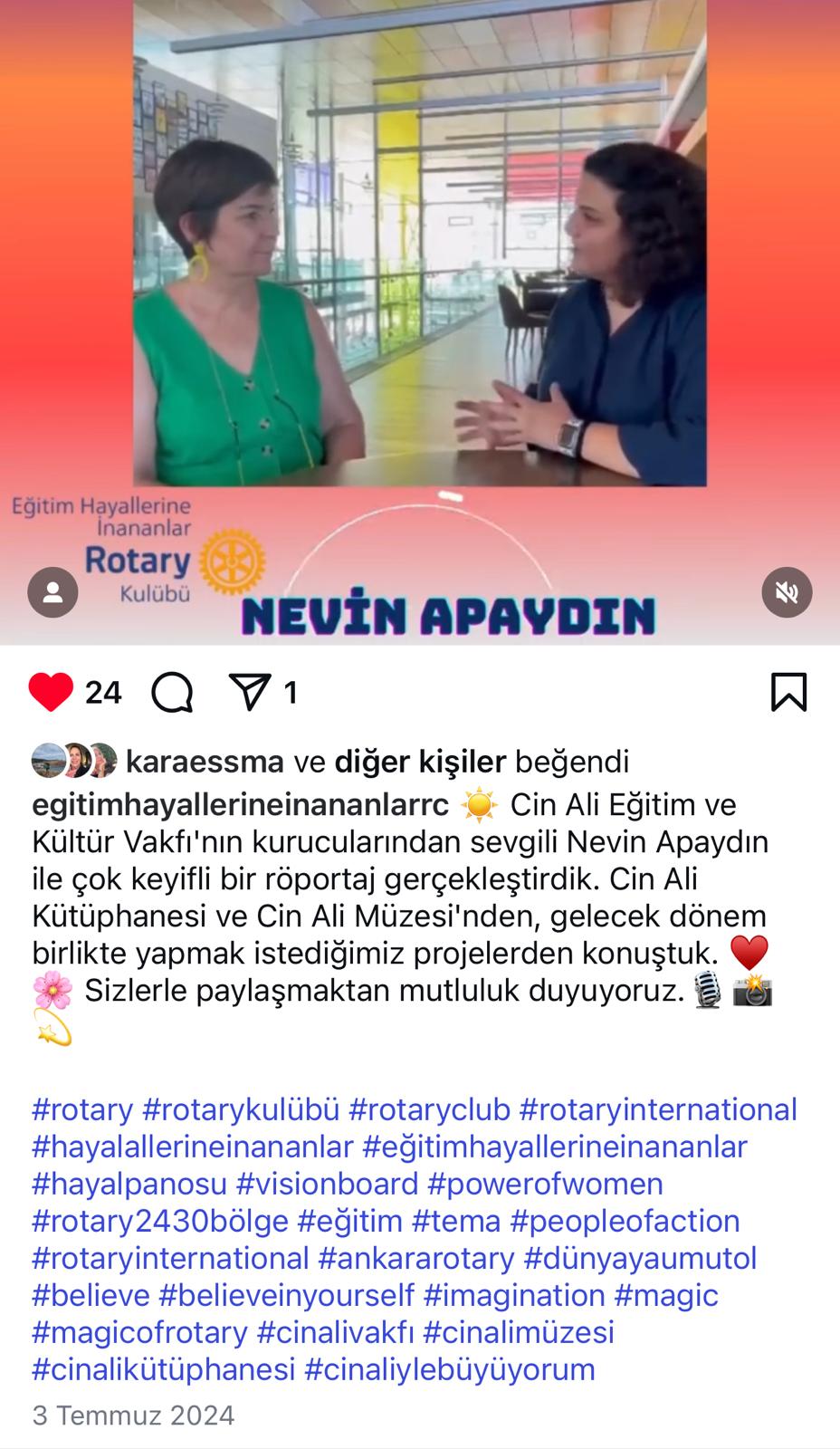View tagged people in the video
The height and width of the screenshot is (1449, 840).
coord(52,592)
